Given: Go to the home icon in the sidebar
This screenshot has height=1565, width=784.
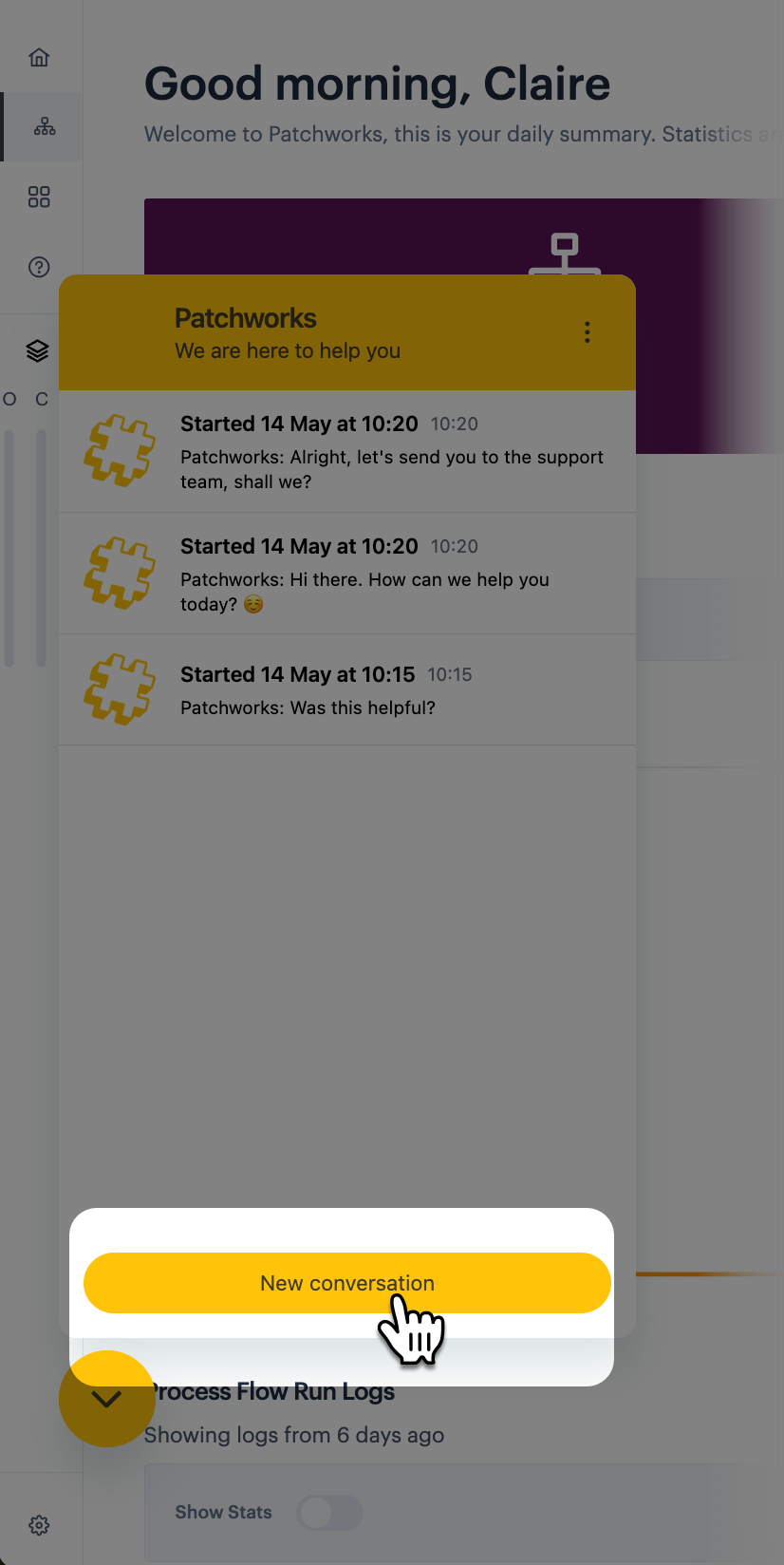Looking at the screenshot, I should (x=39, y=57).
